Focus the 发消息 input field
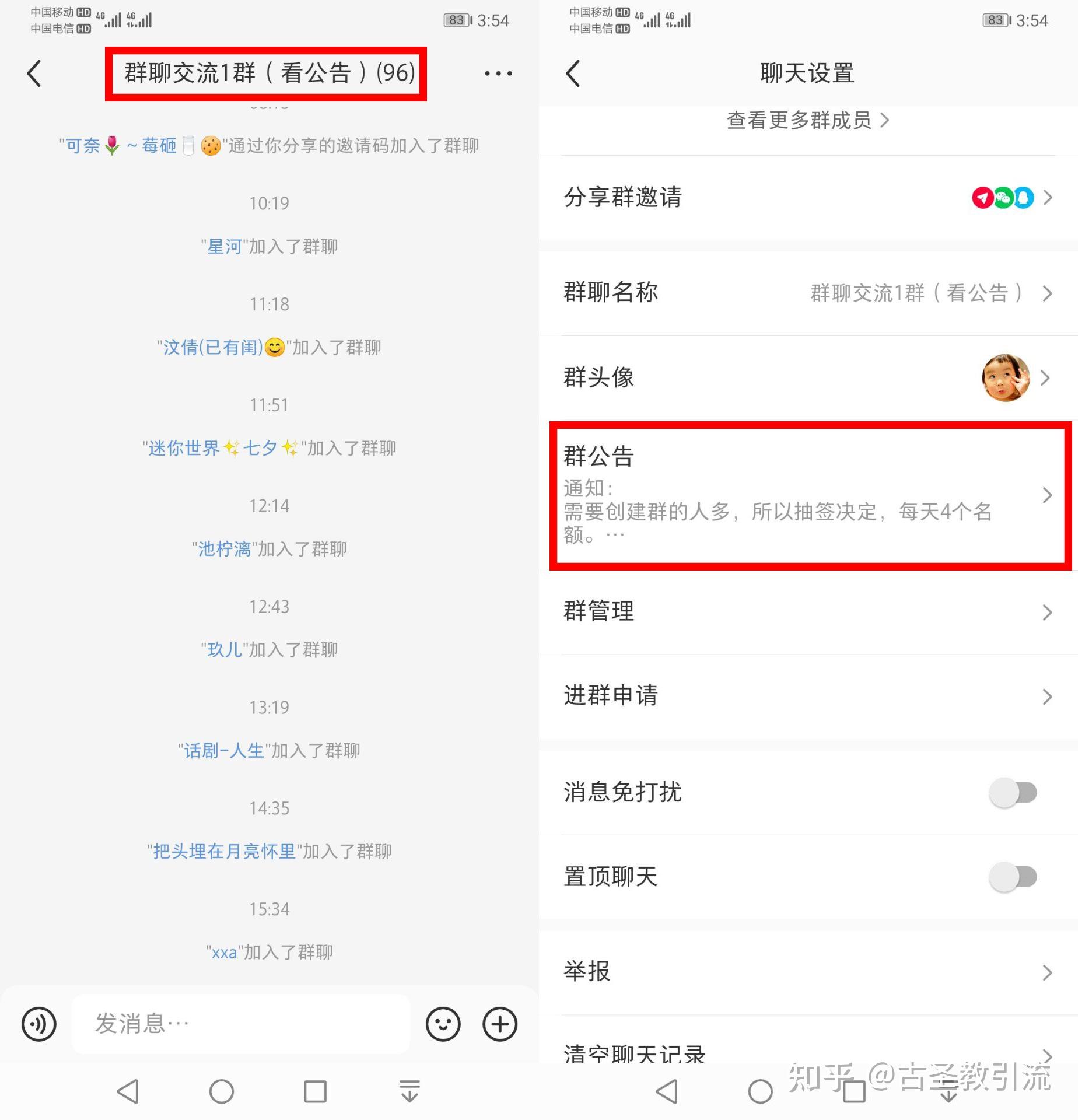This screenshot has height=1120, width=1078. click(240, 1024)
